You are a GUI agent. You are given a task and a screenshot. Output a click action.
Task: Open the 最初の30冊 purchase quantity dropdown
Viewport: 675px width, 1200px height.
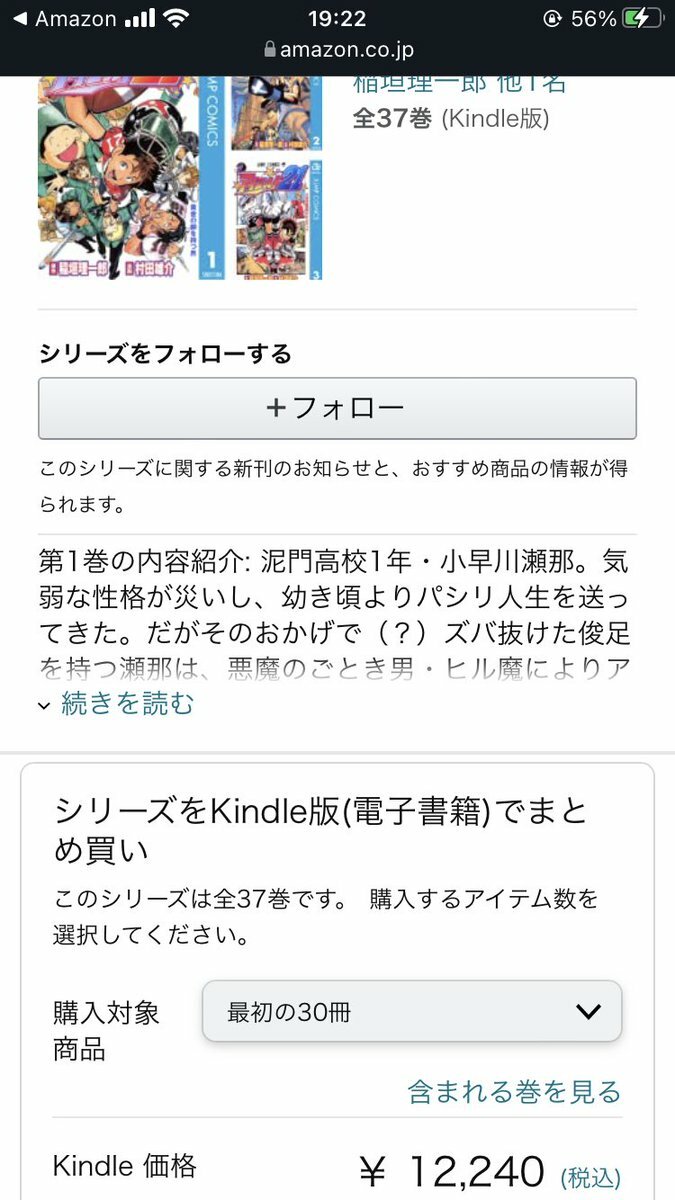pyautogui.click(x=412, y=1011)
